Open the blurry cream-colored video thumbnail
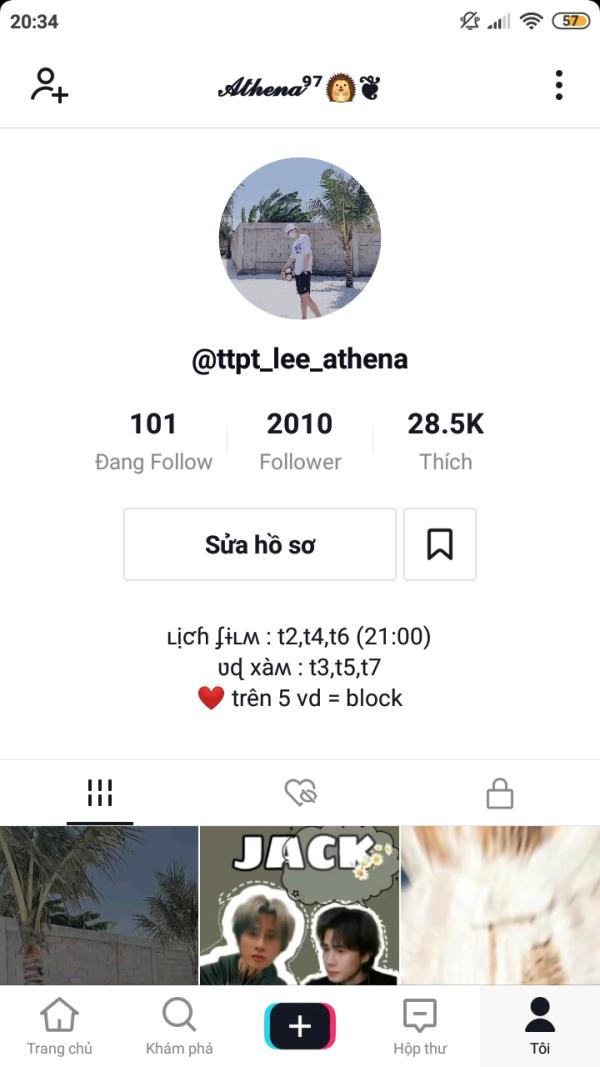 (500, 905)
